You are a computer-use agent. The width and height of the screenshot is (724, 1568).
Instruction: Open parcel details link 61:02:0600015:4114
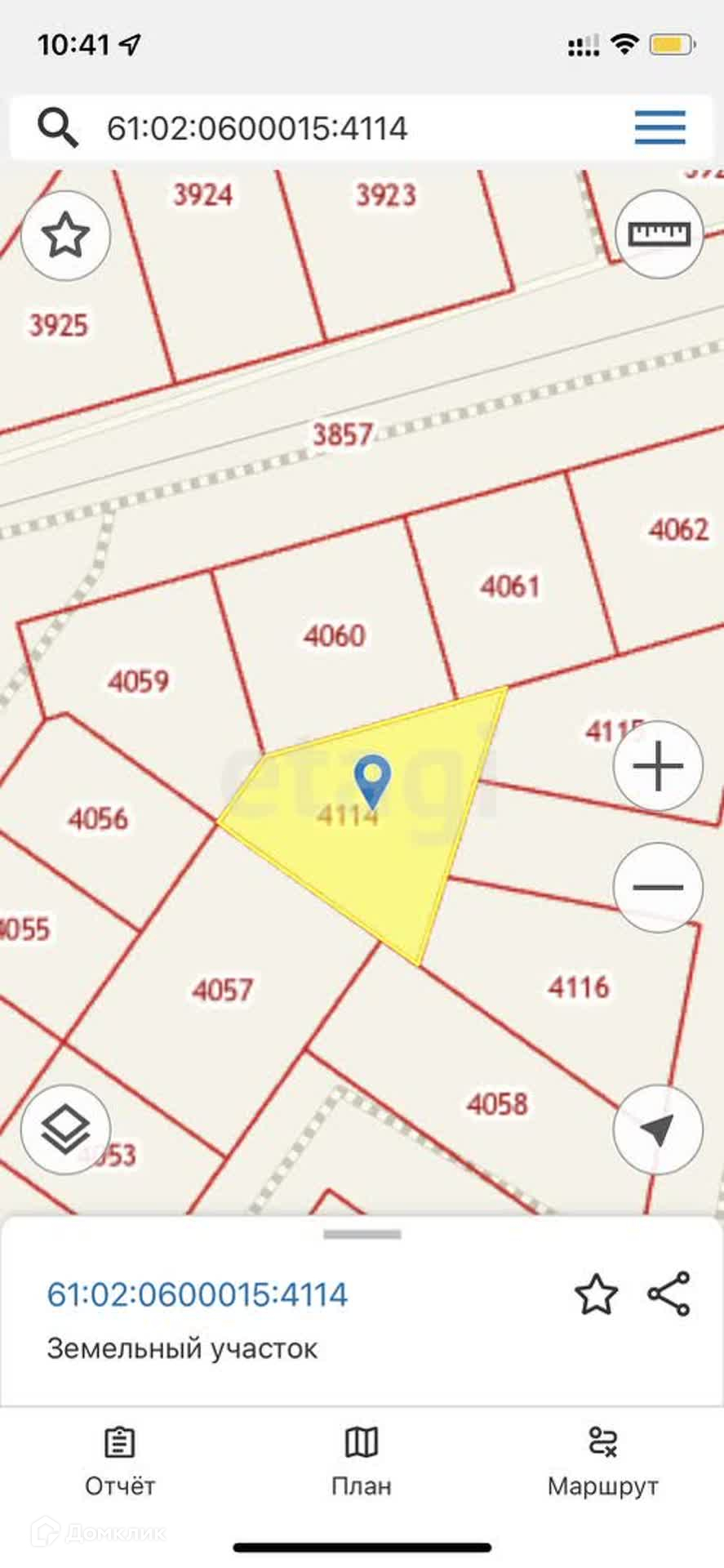[x=198, y=1294]
